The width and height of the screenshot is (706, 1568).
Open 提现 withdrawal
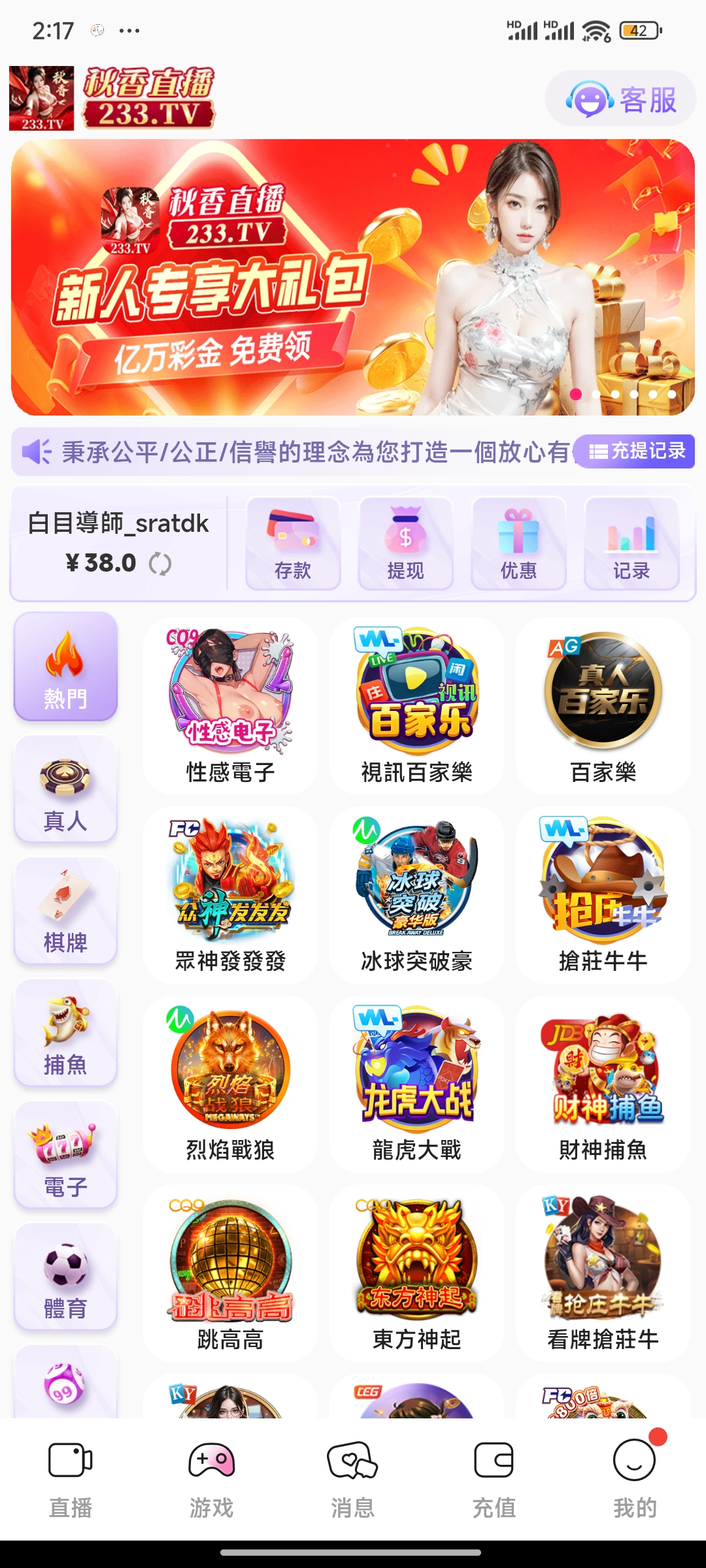click(x=405, y=544)
